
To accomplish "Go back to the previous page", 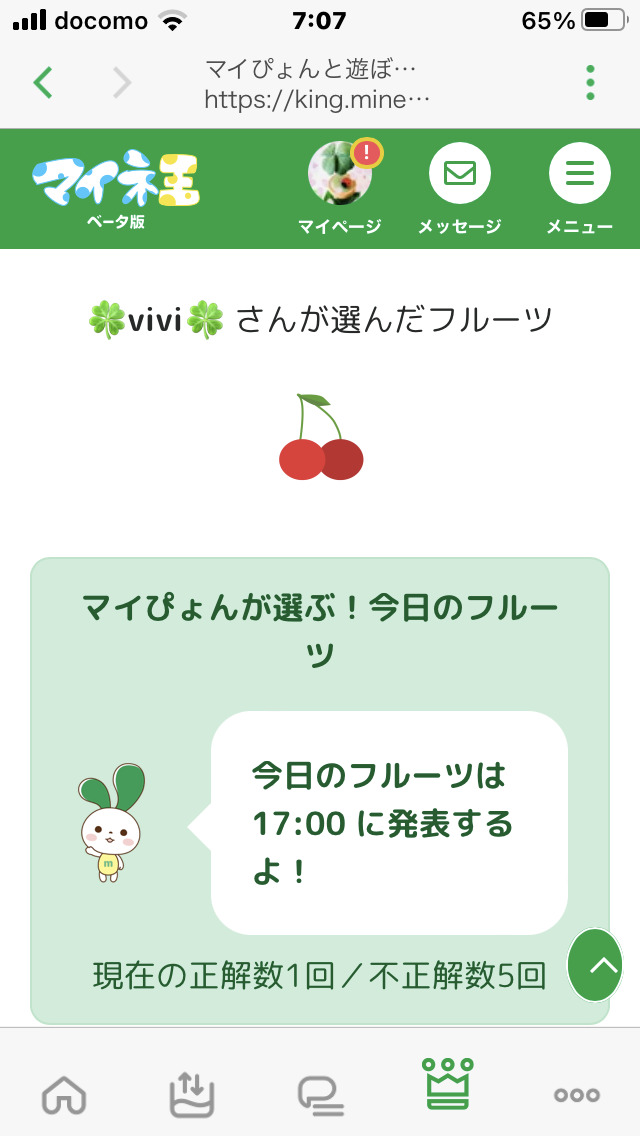I will point(42,82).
